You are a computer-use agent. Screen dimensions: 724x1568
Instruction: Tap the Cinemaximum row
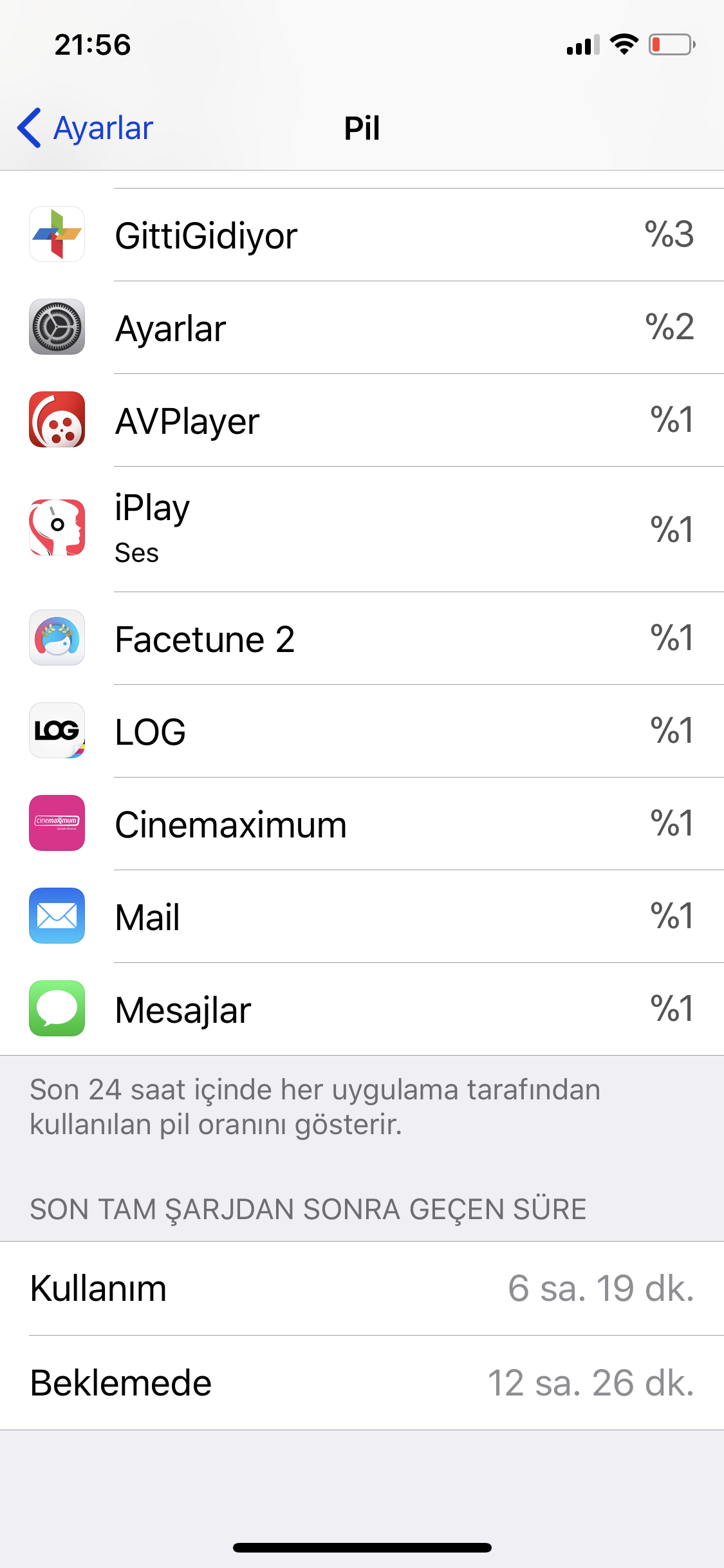tap(362, 823)
